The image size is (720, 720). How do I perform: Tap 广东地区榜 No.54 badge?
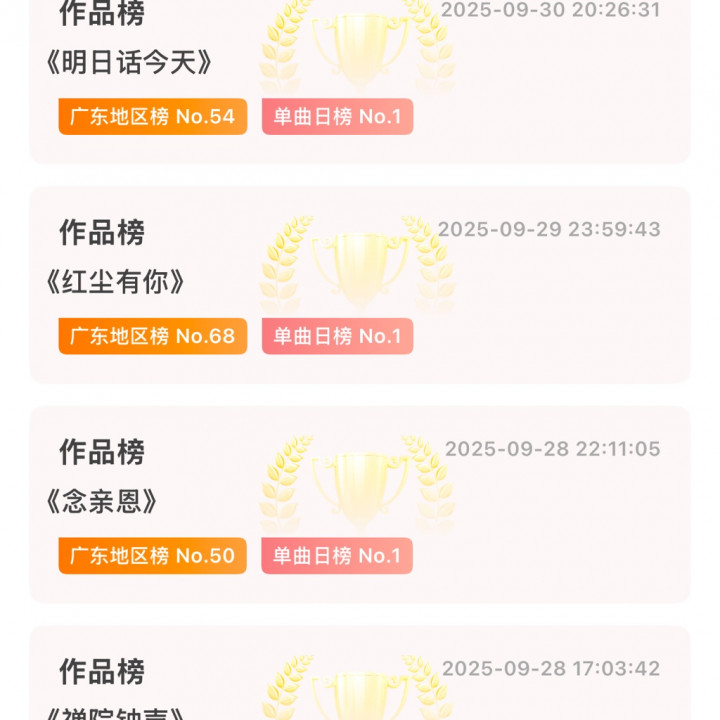coord(152,117)
